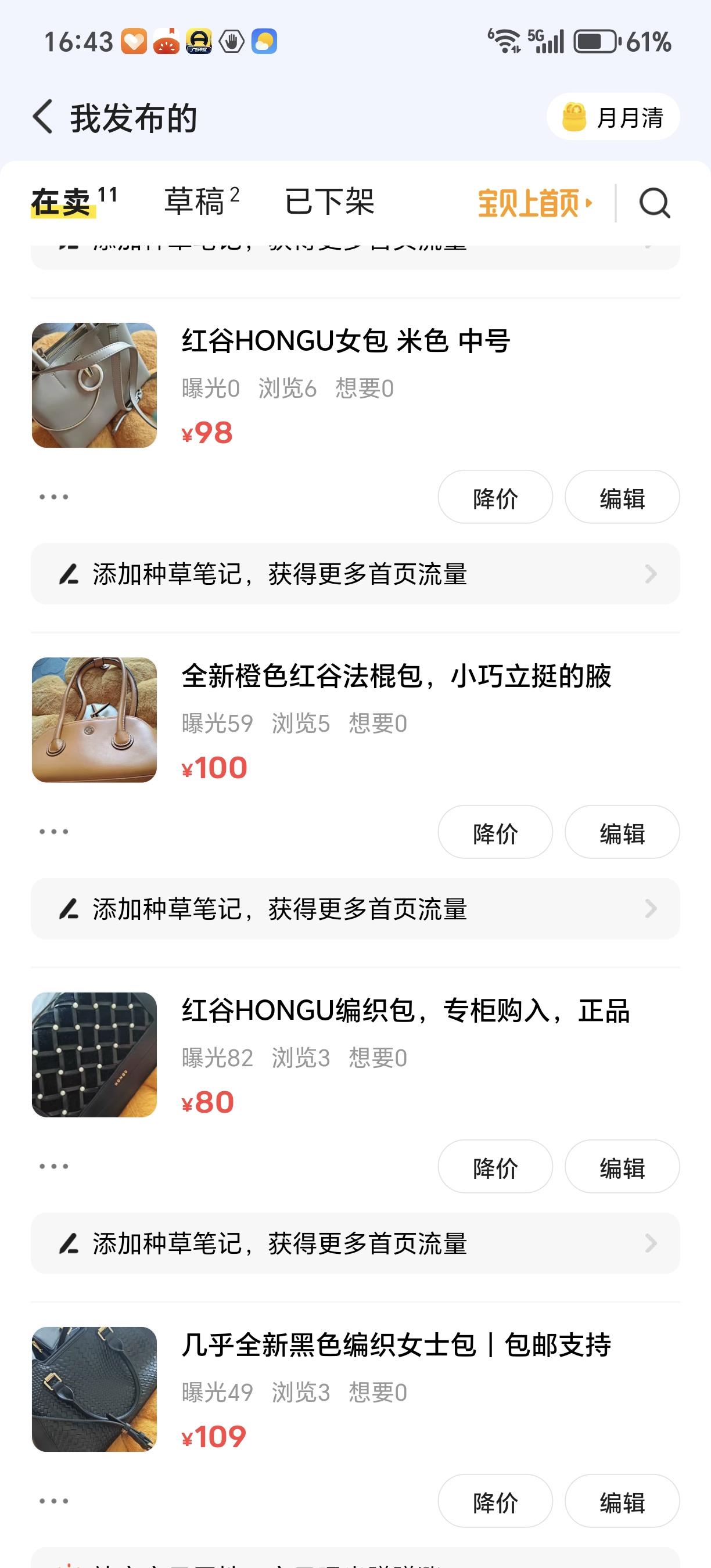Click 降价 on the 红谷HONGU女包 listing
Viewport: 711px width, 1568px height.
tap(495, 497)
